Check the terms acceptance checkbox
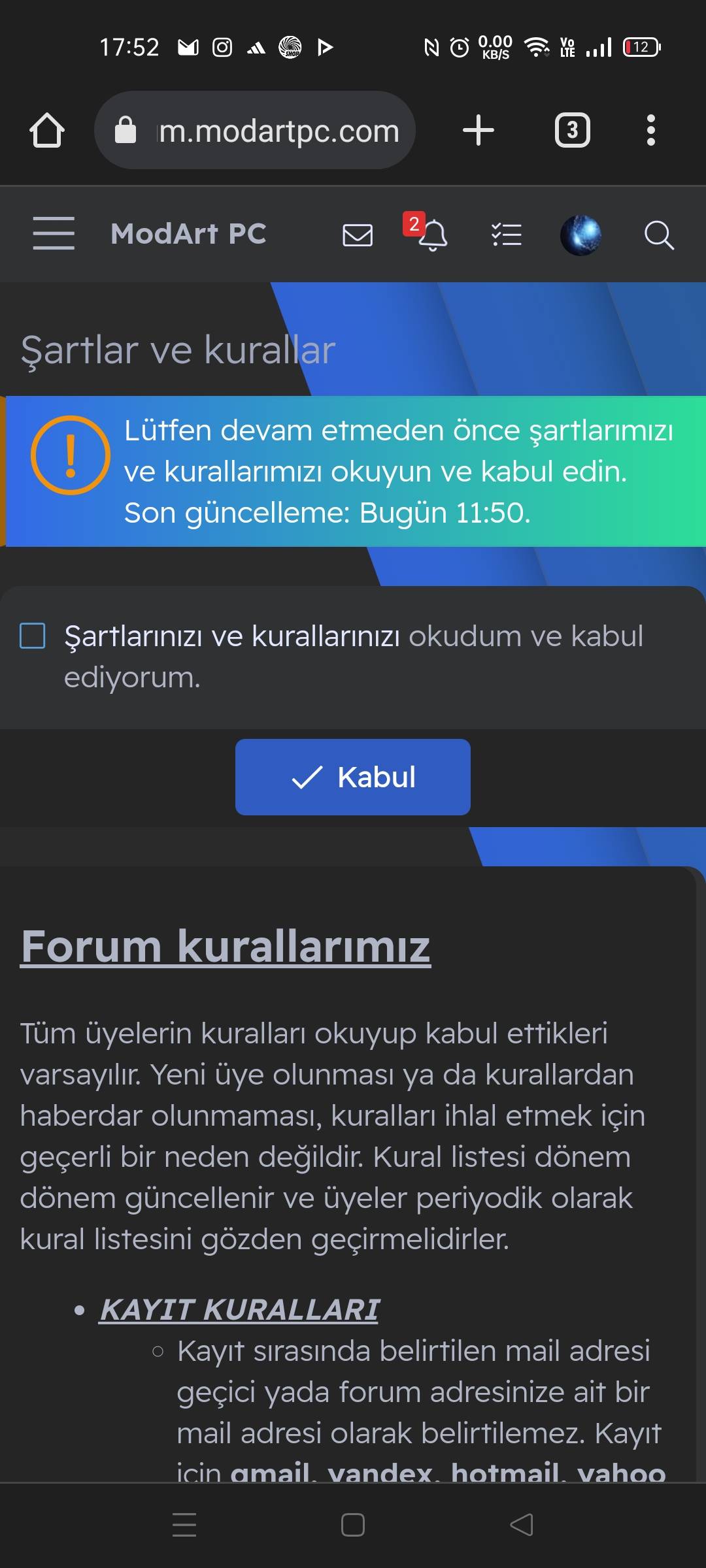This screenshot has height=1568, width=706. point(33,636)
